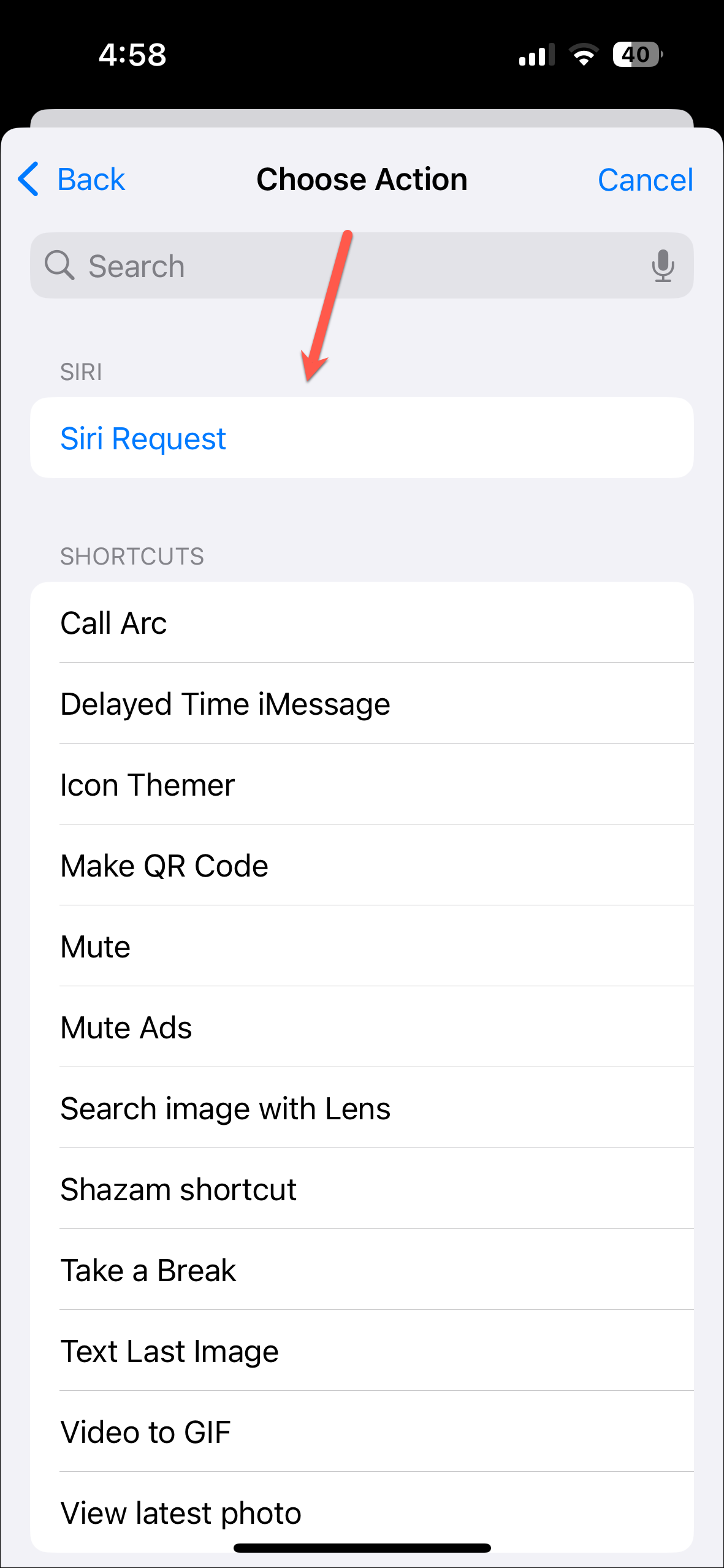Choose Video to GIF
The width and height of the screenshot is (724, 1568).
(362, 1432)
